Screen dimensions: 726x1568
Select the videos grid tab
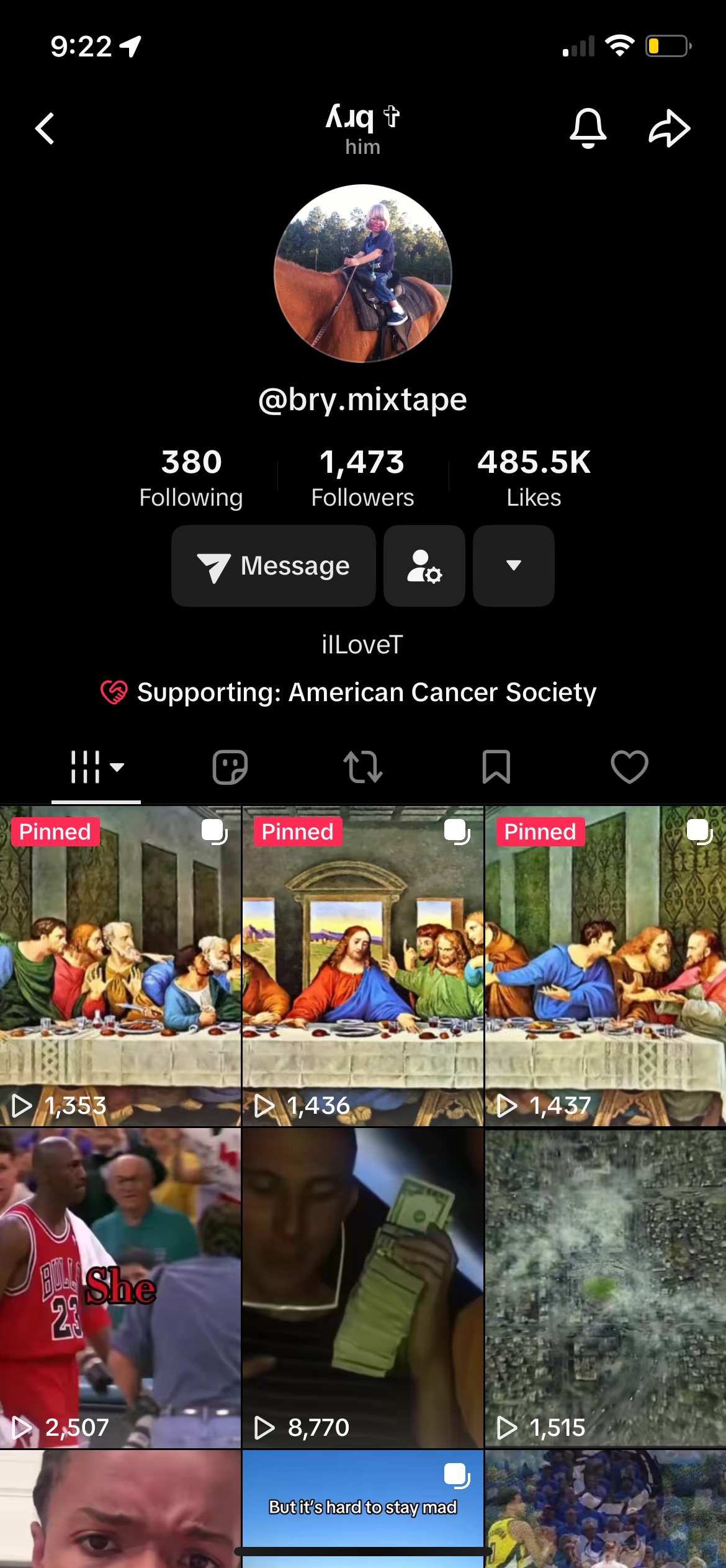[x=96, y=767]
